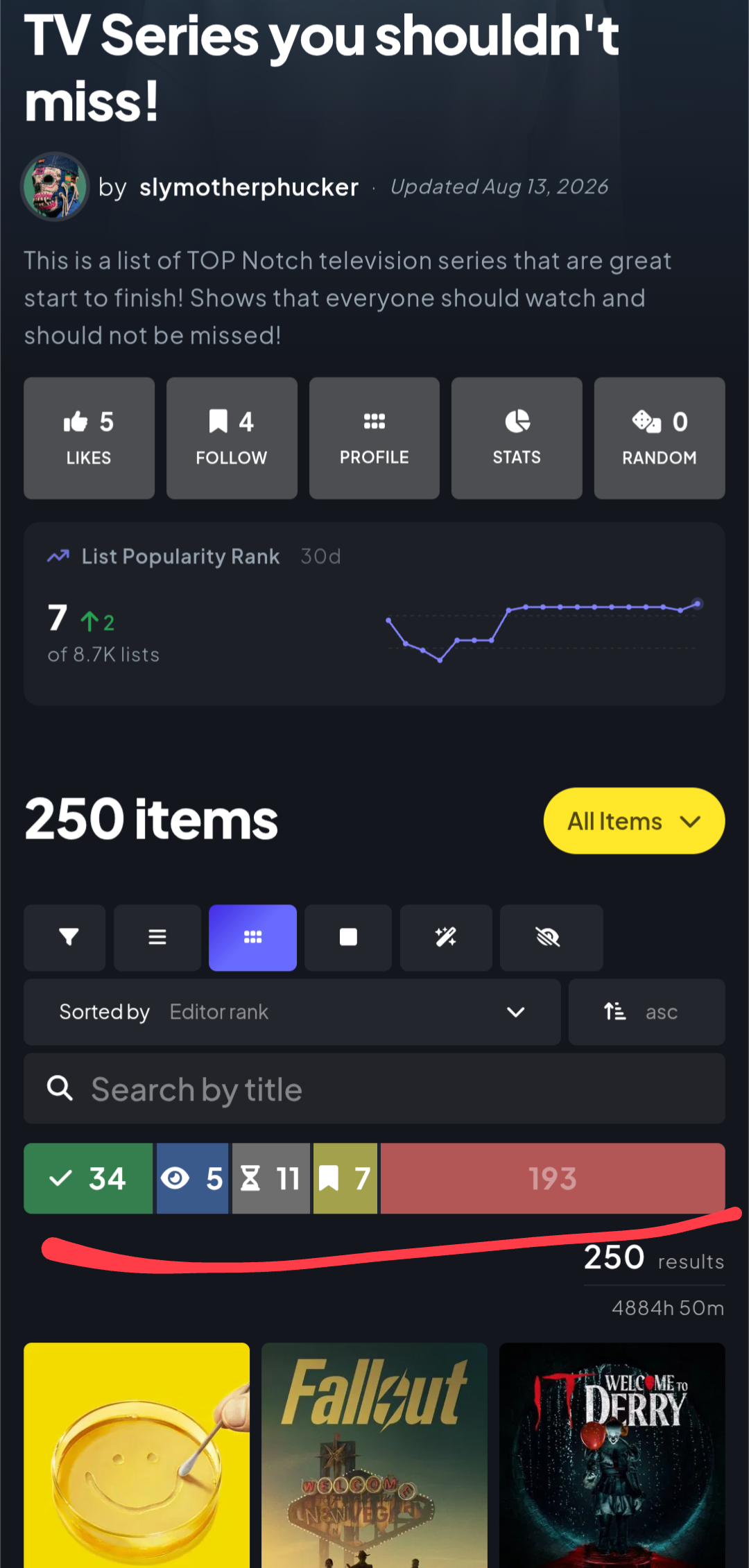This screenshot has height=1568, width=749.
Task: Open the Profile button
Action: pos(374,438)
